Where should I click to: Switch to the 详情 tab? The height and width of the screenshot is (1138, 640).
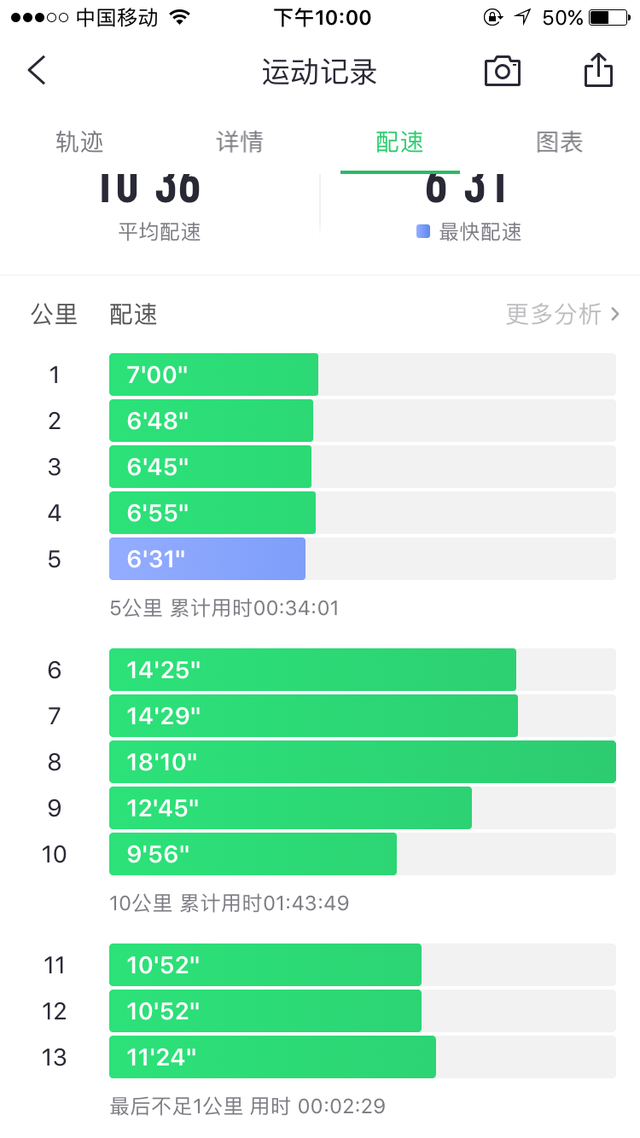click(239, 142)
